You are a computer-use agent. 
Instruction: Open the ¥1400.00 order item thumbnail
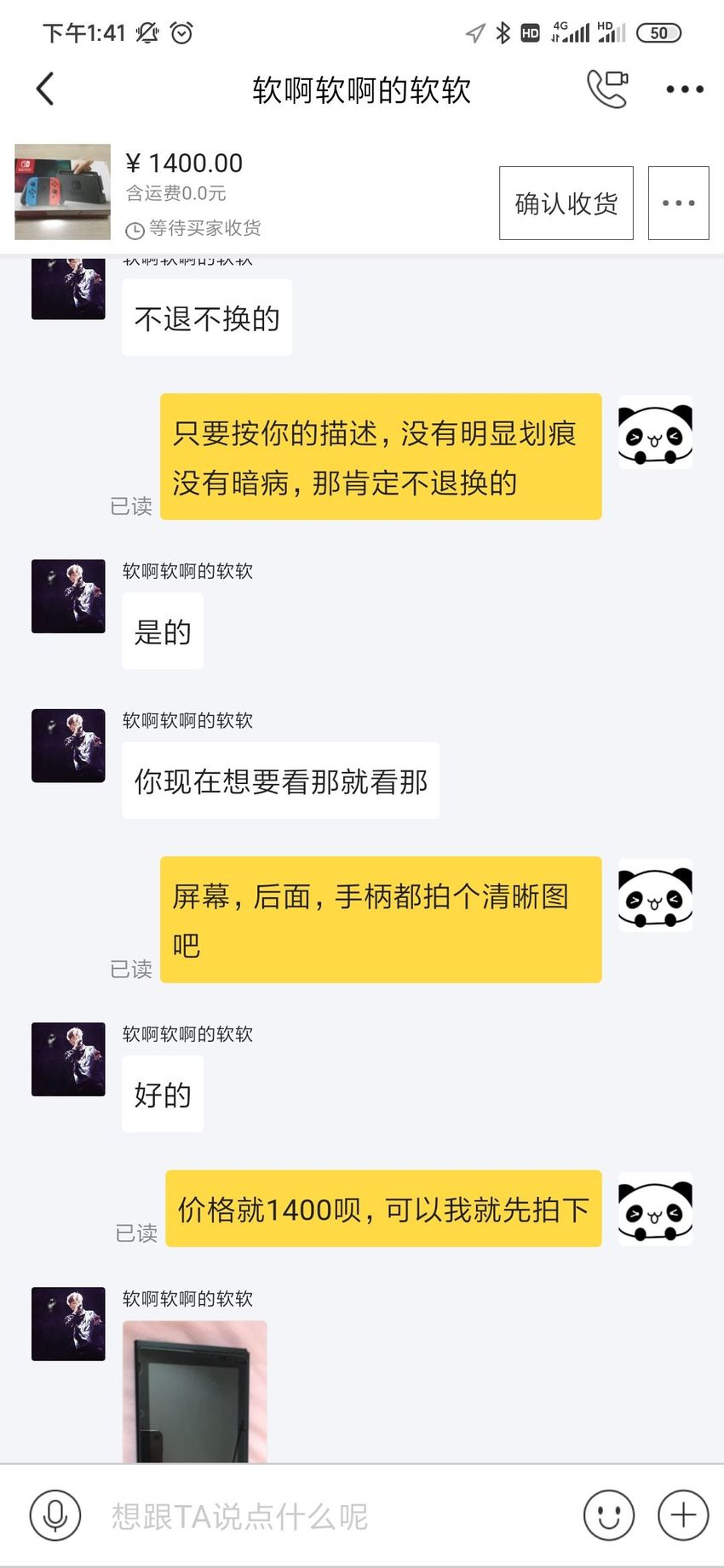coord(62,192)
